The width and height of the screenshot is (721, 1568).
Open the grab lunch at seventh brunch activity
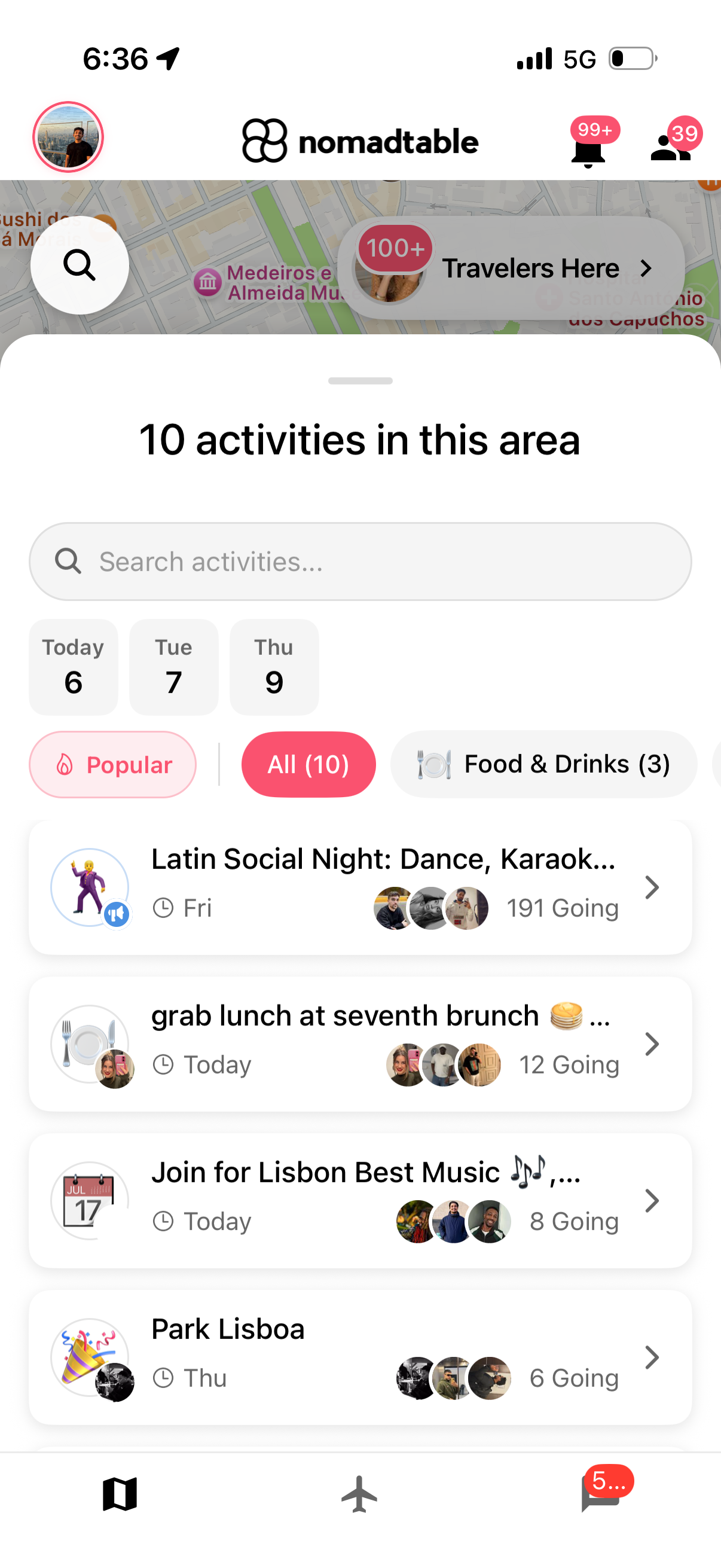pyautogui.click(x=360, y=1044)
